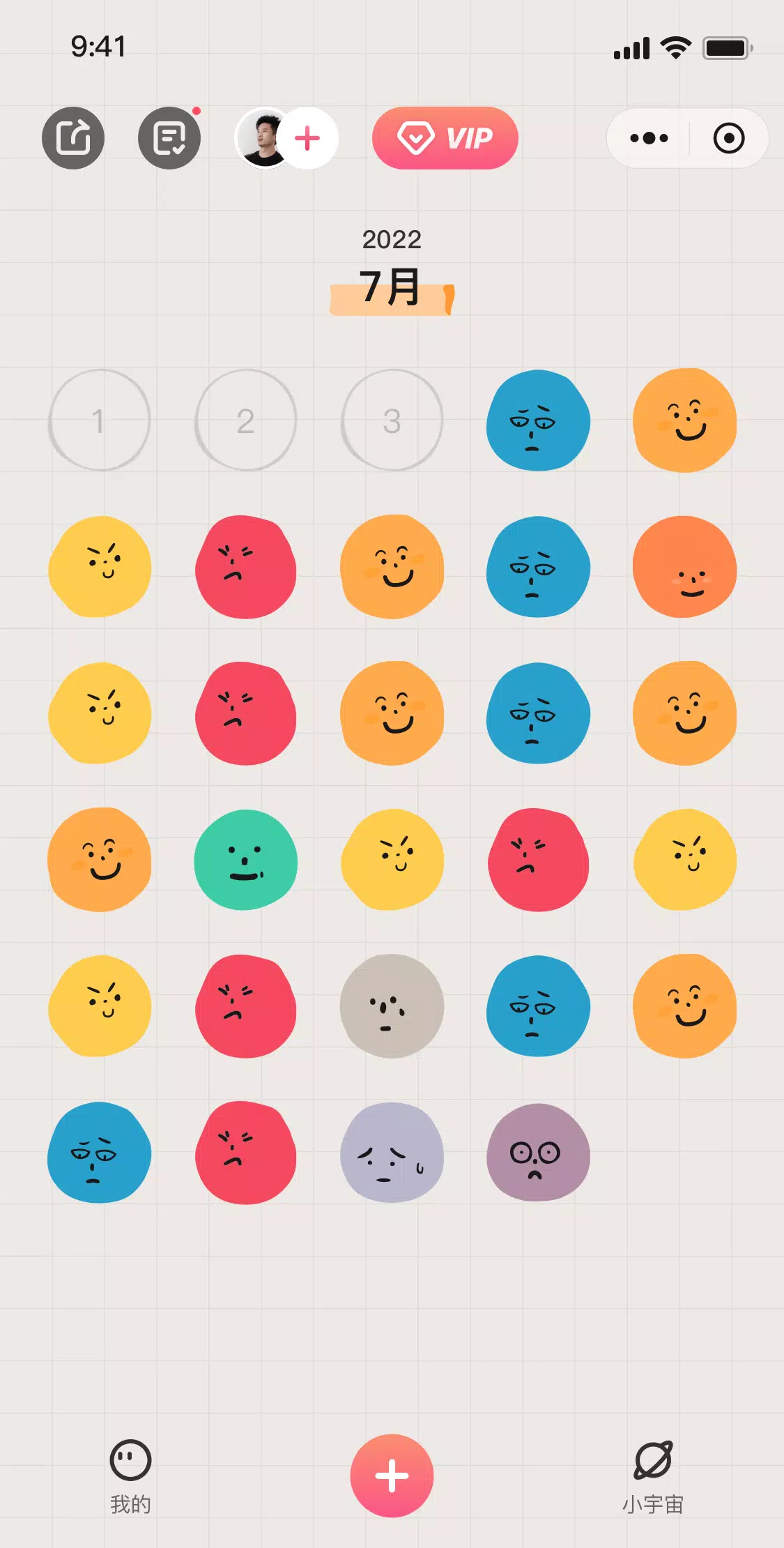Select empty day 3 circle
The image size is (784, 1548).
click(392, 420)
